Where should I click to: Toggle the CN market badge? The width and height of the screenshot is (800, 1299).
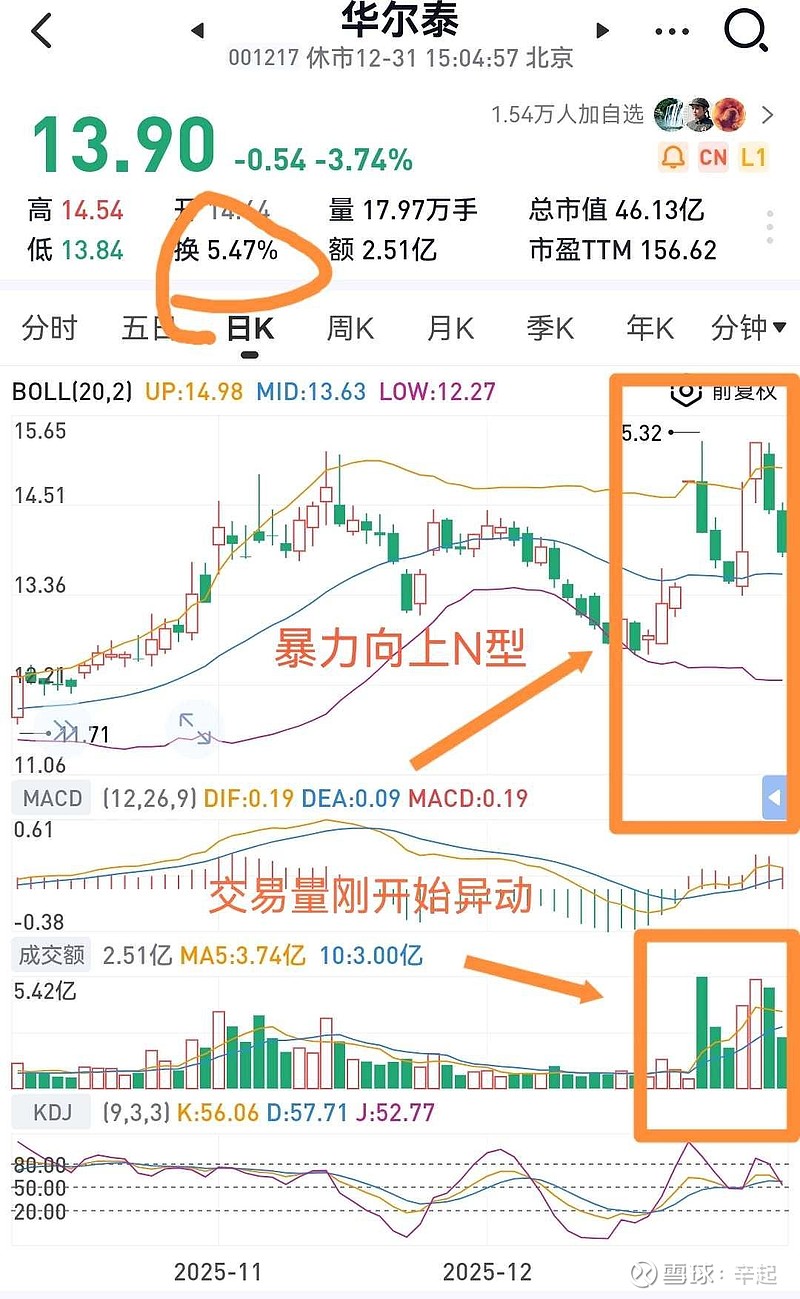click(714, 157)
